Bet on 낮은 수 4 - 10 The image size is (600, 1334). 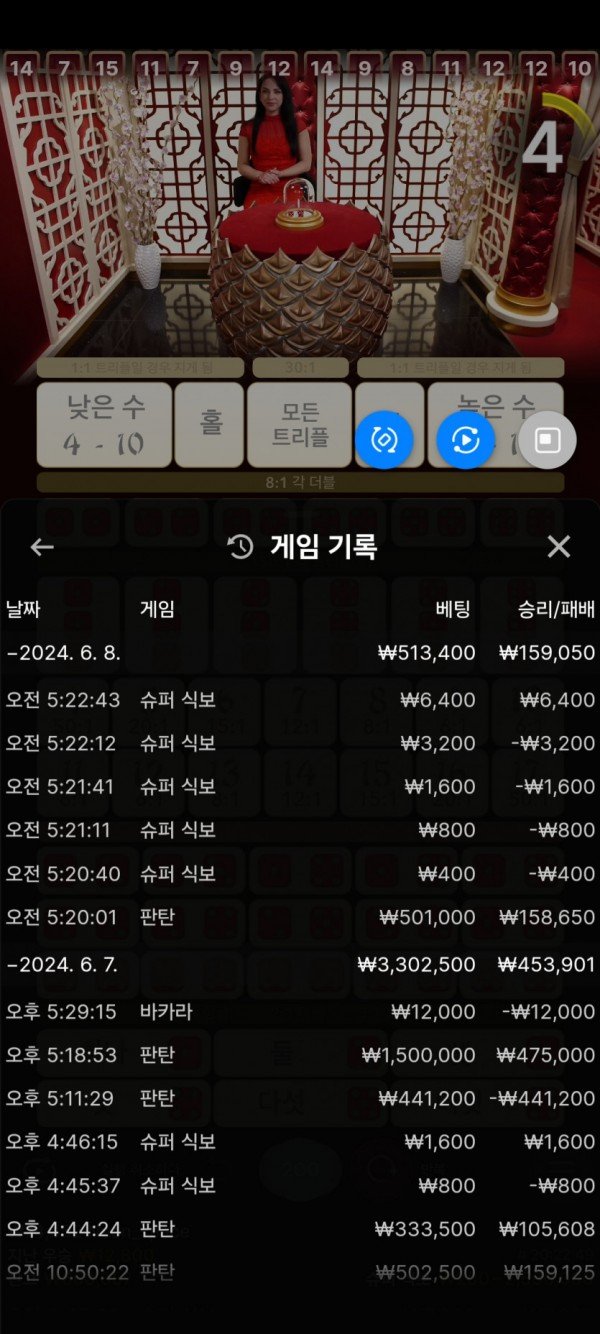pos(105,425)
